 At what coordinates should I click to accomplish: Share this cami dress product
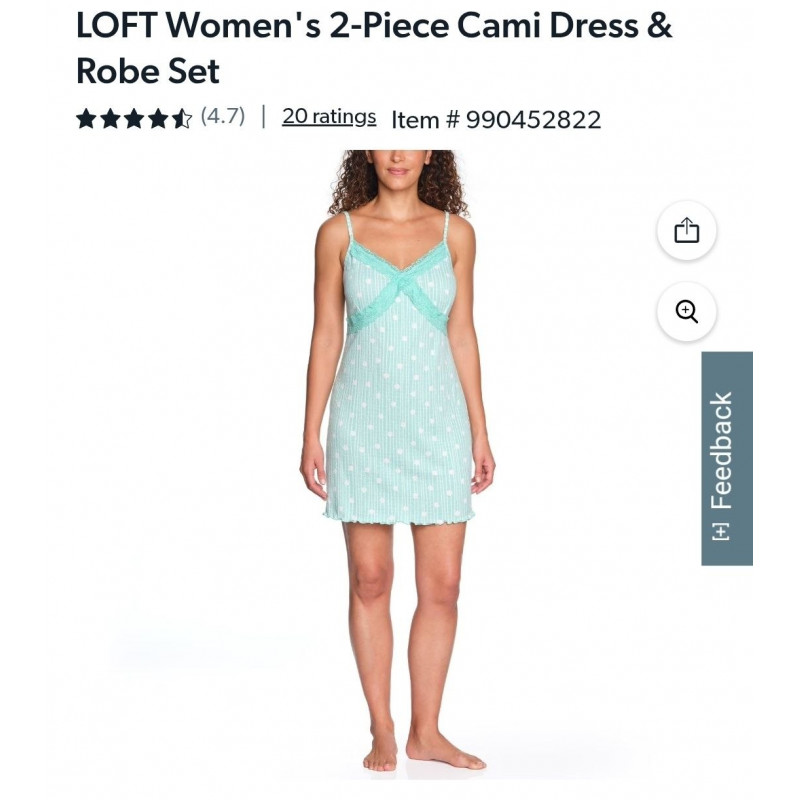tap(686, 231)
